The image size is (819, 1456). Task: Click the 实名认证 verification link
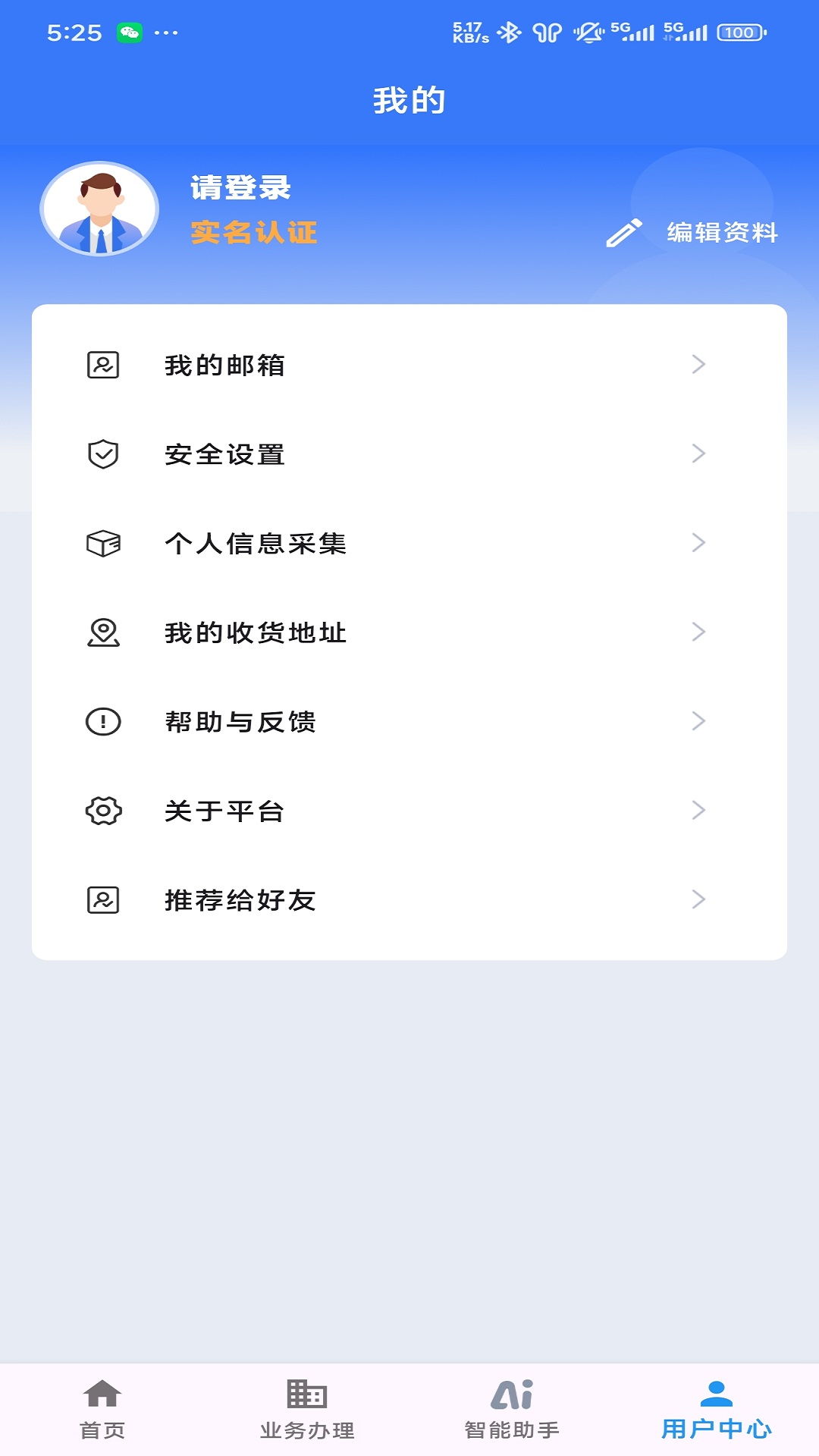[254, 234]
